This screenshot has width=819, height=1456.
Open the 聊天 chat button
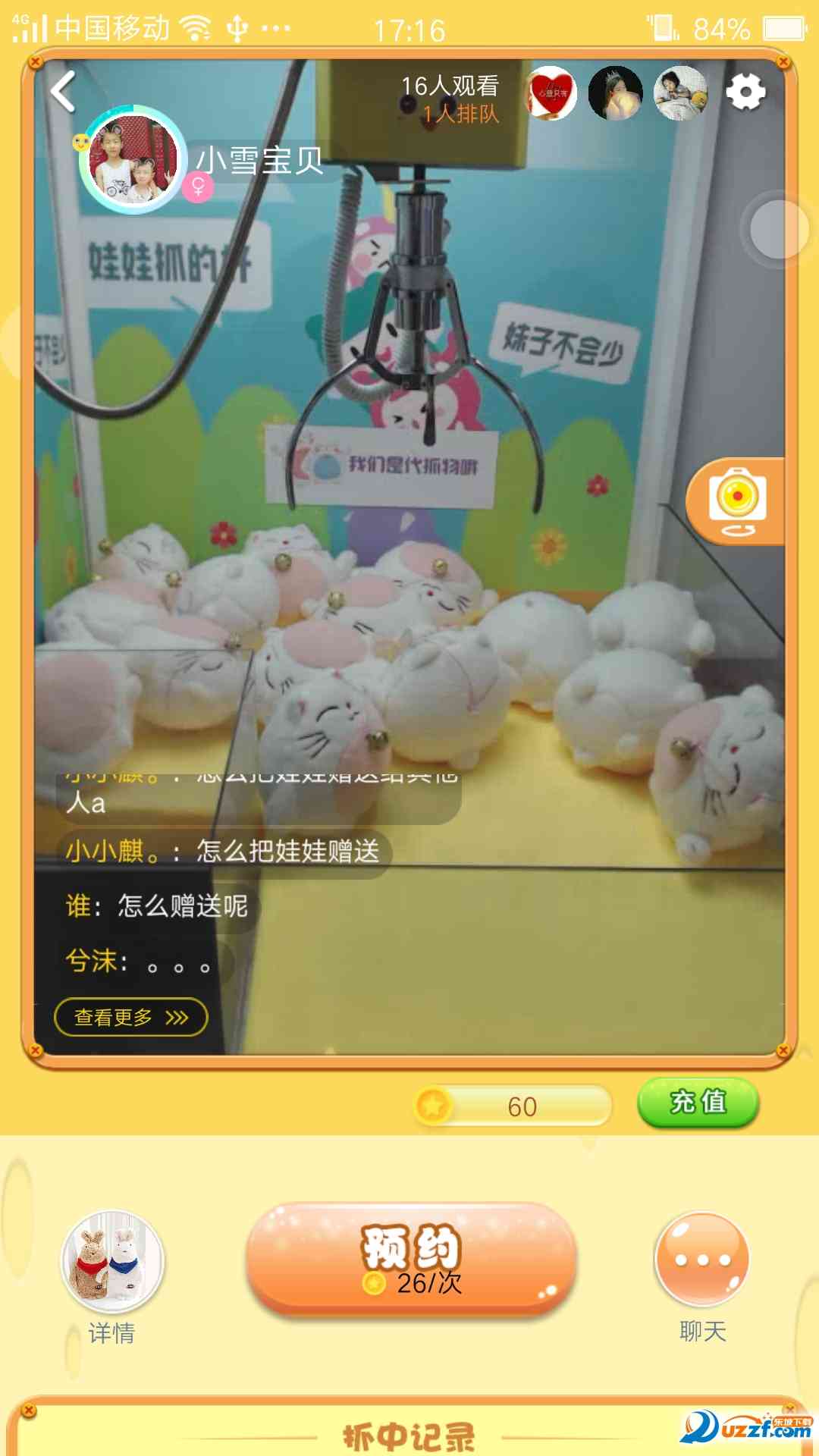[702, 1260]
